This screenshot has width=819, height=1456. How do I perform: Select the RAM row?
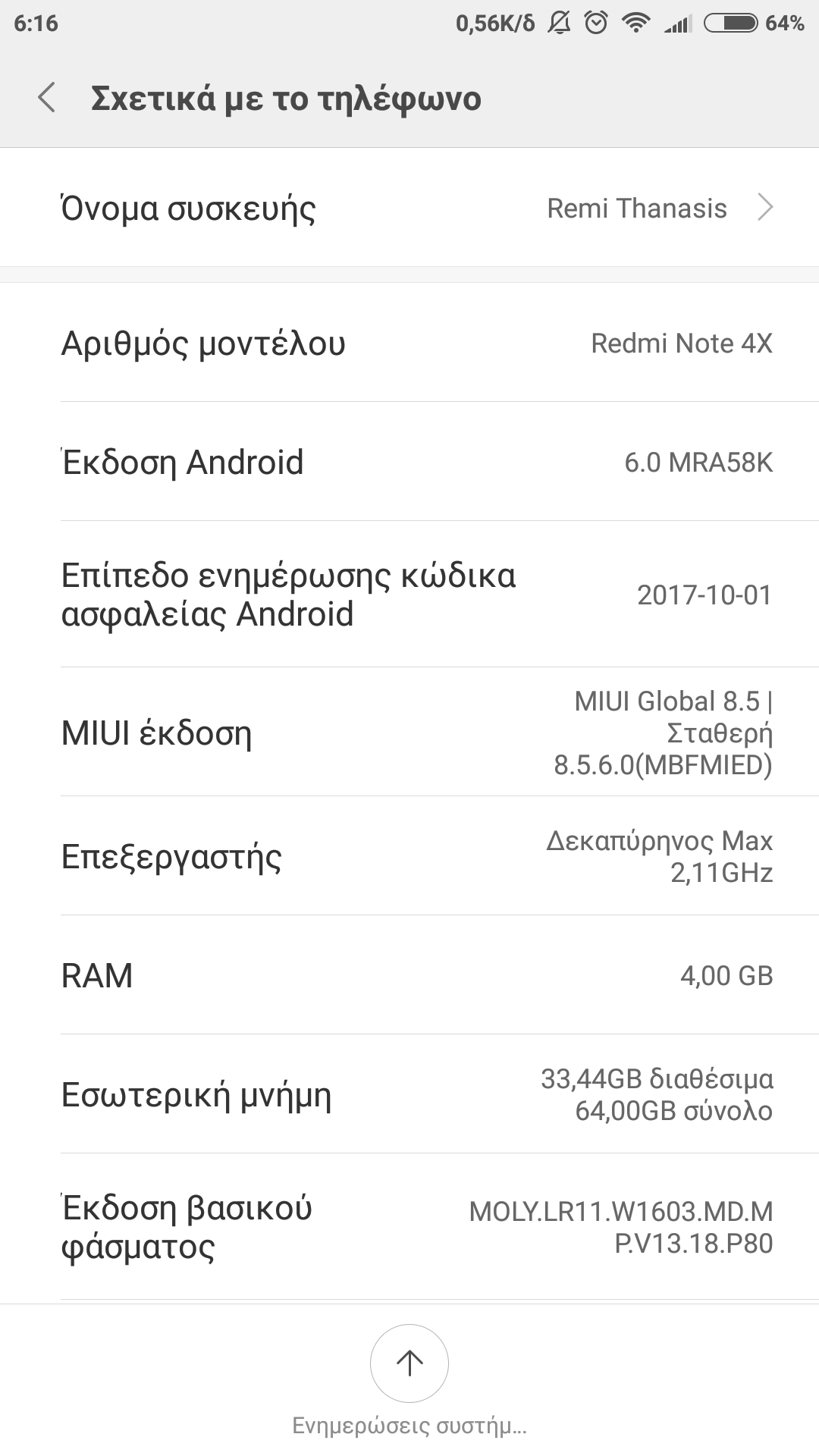(x=409, y=975)
